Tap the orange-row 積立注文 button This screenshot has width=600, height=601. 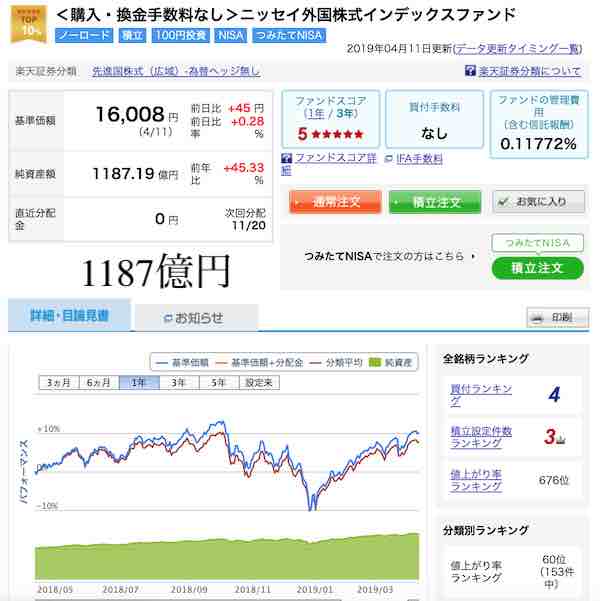tap(434, 201)
